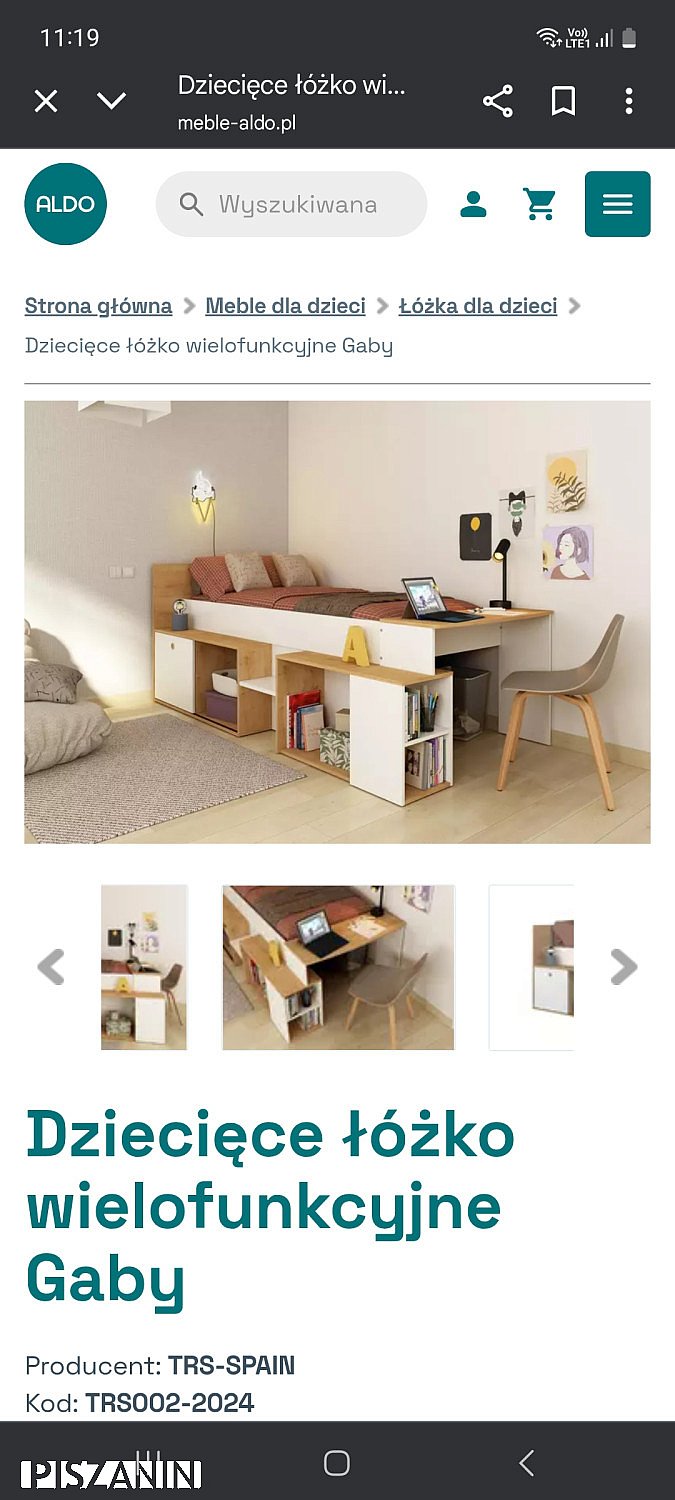The image size is (675, 1500).
Task: Bookmark this page
Action: click(563, 101)
